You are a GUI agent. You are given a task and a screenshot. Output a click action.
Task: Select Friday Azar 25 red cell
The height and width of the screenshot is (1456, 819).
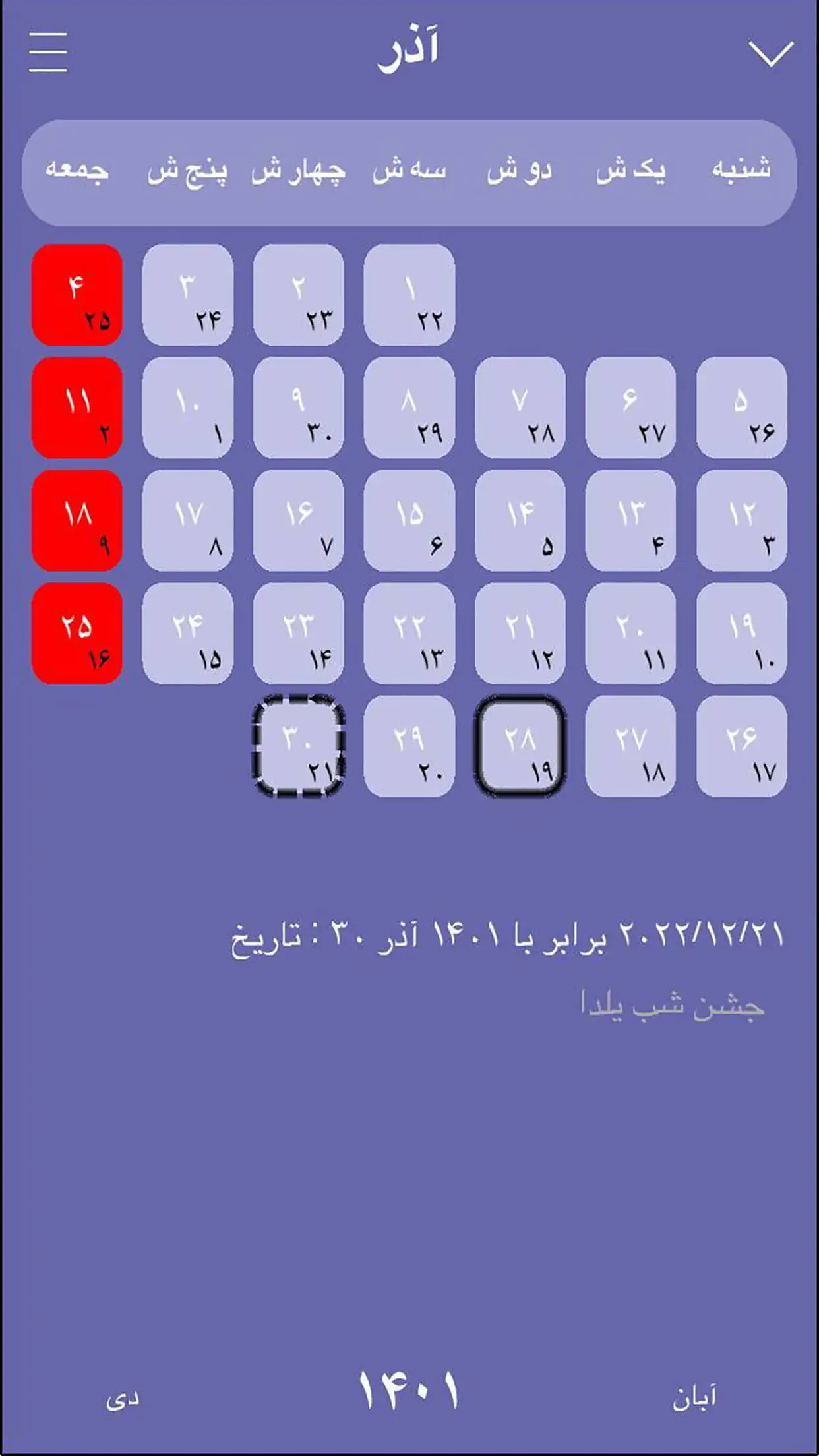pos(77,633)
